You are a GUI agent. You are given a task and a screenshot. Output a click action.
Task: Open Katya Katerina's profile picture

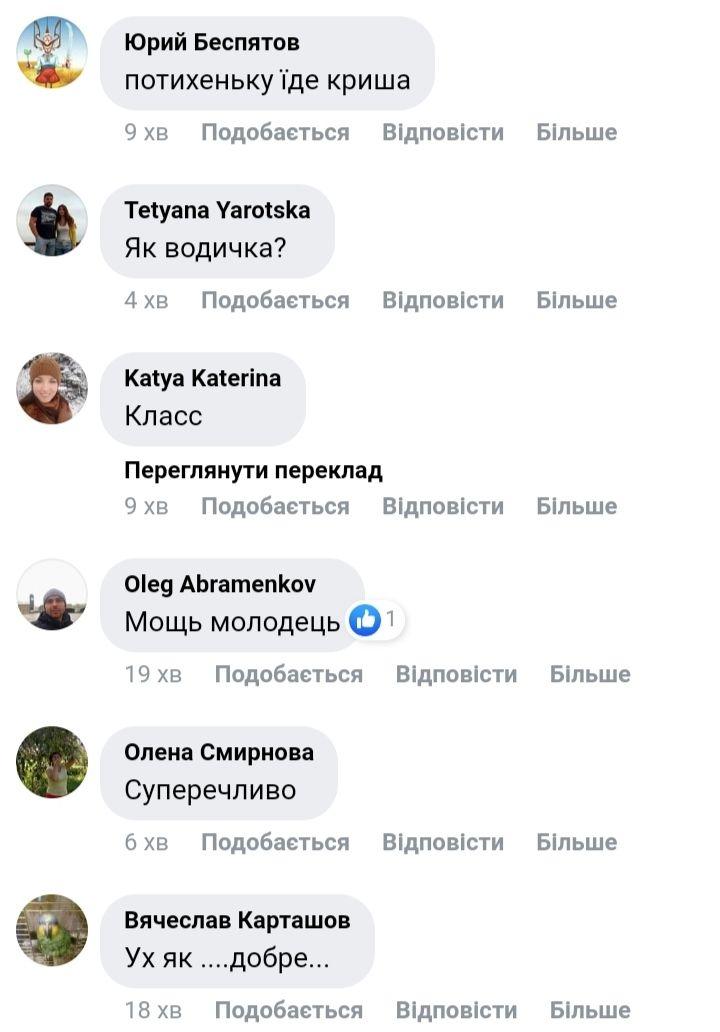tap(52, 388)
